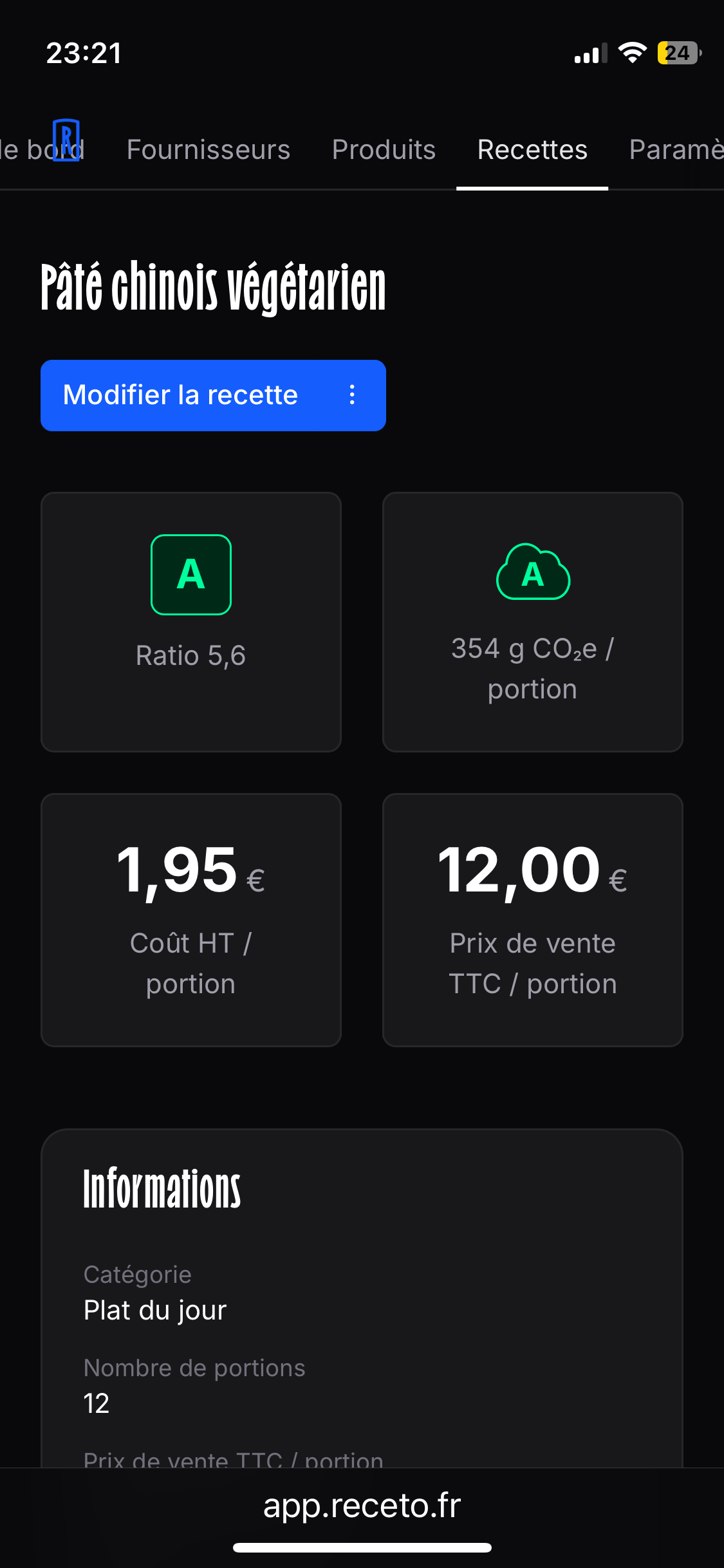Open the Produits section

pyautogui.click(x=383, y=149)
